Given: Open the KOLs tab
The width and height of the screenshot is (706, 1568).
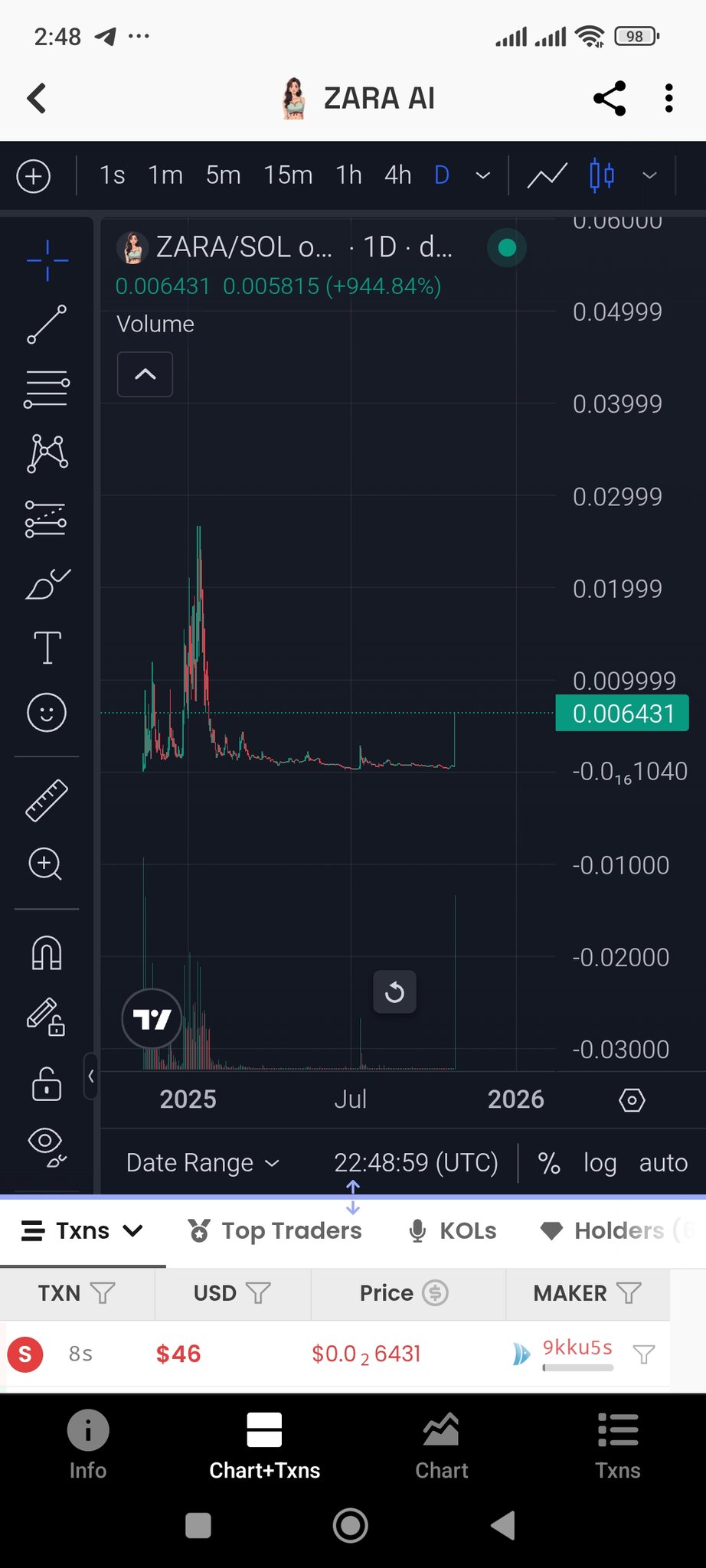Looking at the screenshot, I should [x=453, y=1230].
